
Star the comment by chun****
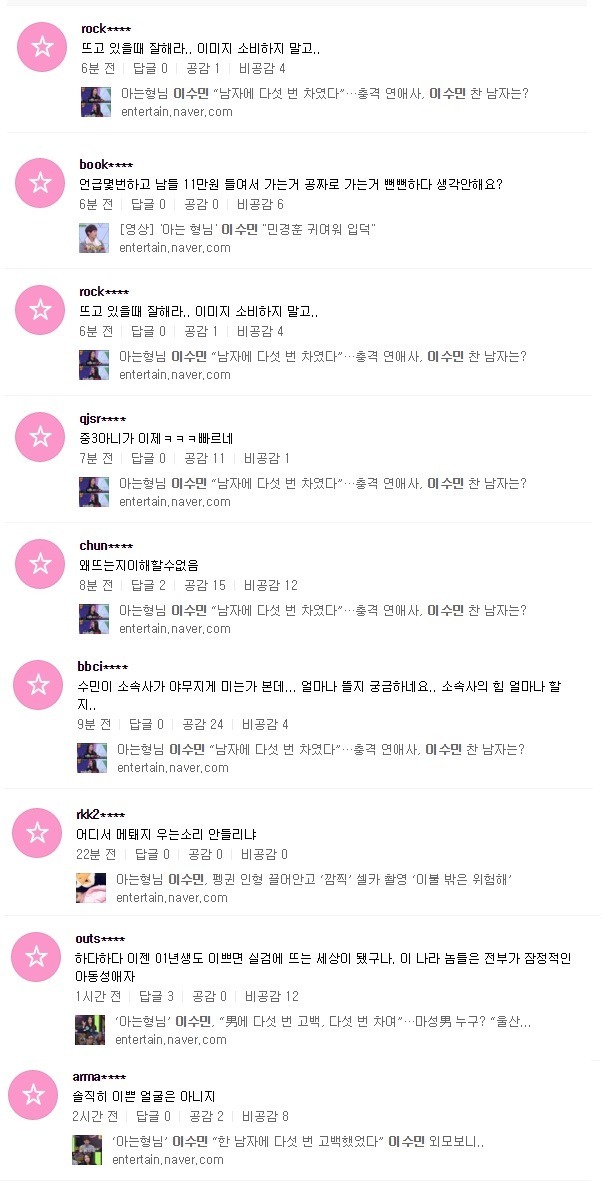point(41,564)
